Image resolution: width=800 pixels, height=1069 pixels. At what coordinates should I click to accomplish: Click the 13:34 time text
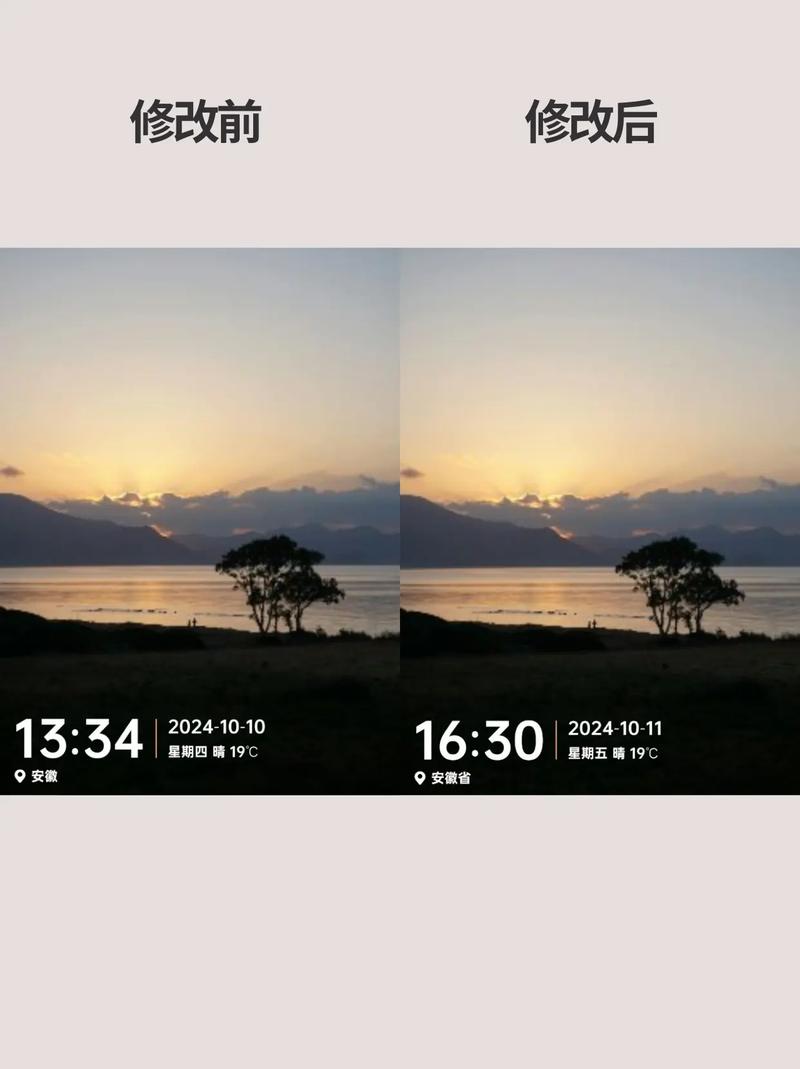pyautogui.click(x=77, y=737)
